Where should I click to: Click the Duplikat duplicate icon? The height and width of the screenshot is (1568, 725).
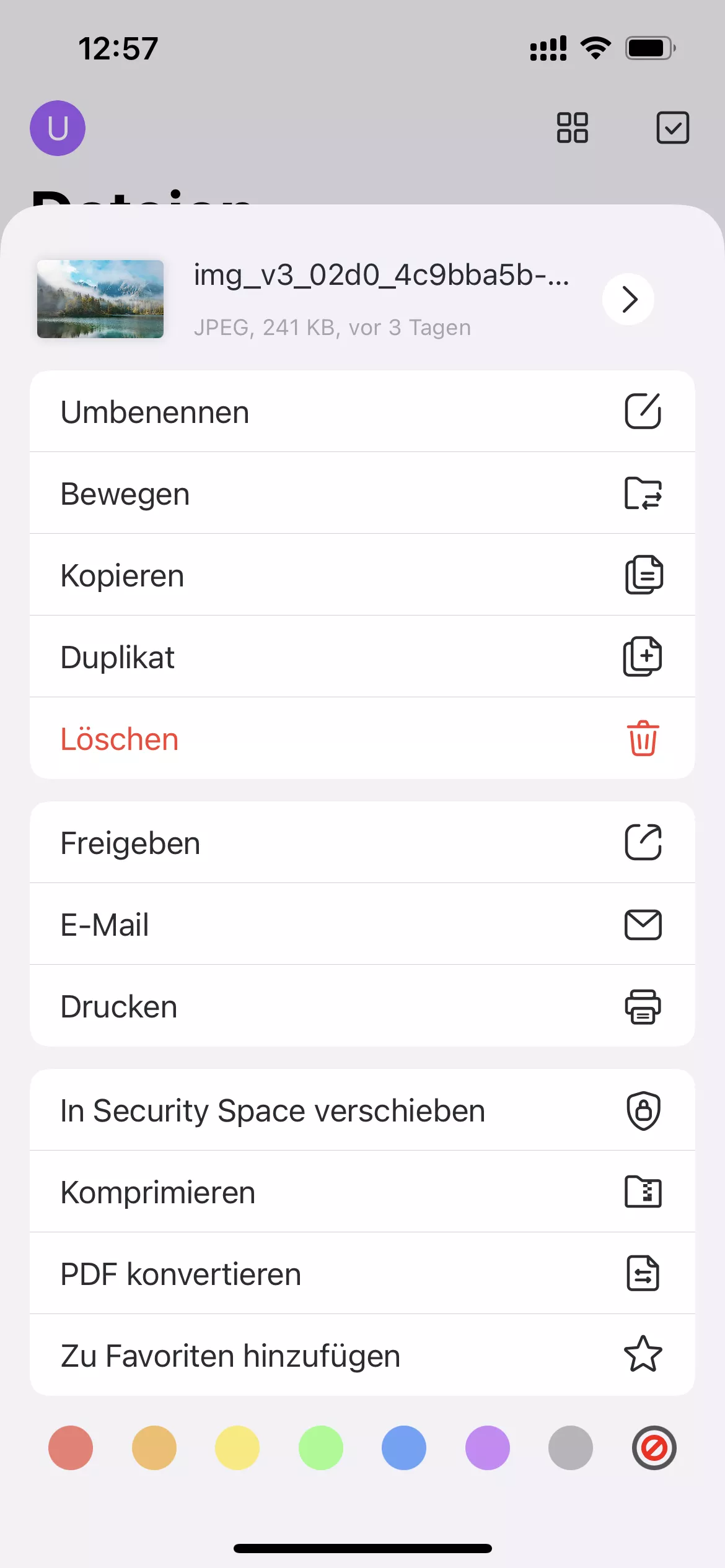pyautogui.click(x=643, y=656)
